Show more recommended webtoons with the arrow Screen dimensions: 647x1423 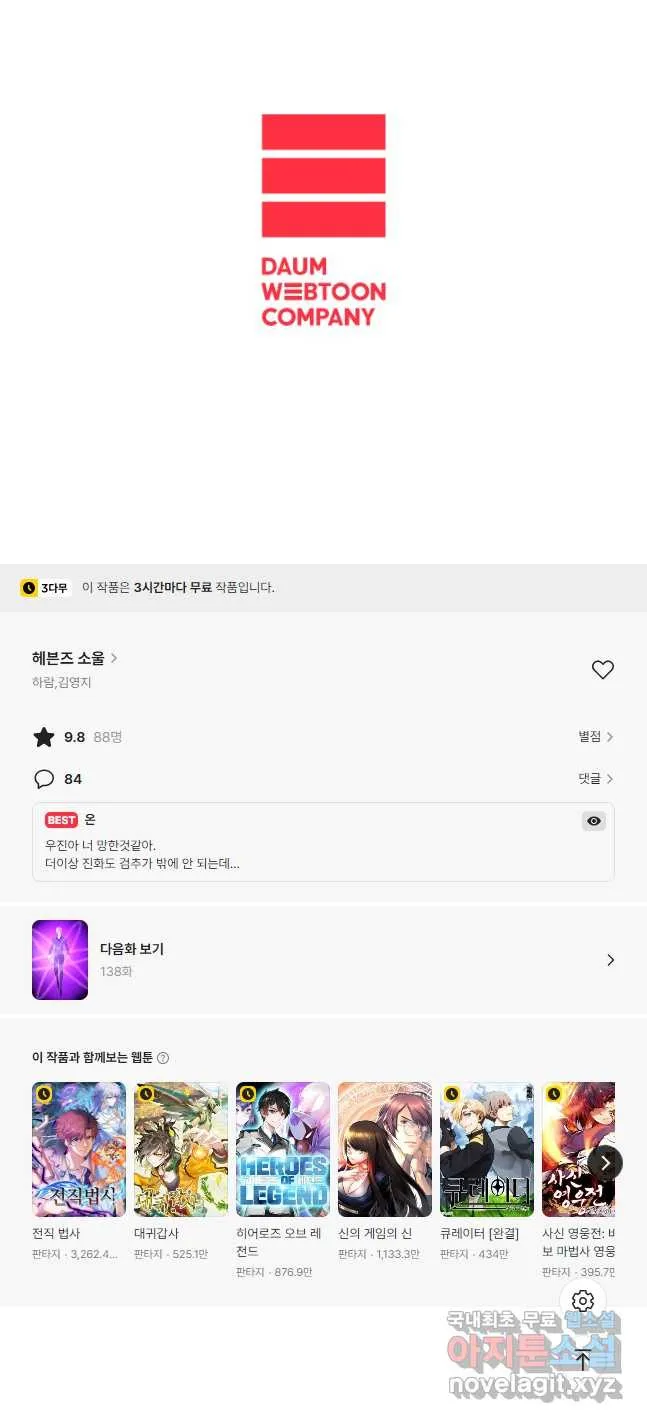pos(605,1162)
